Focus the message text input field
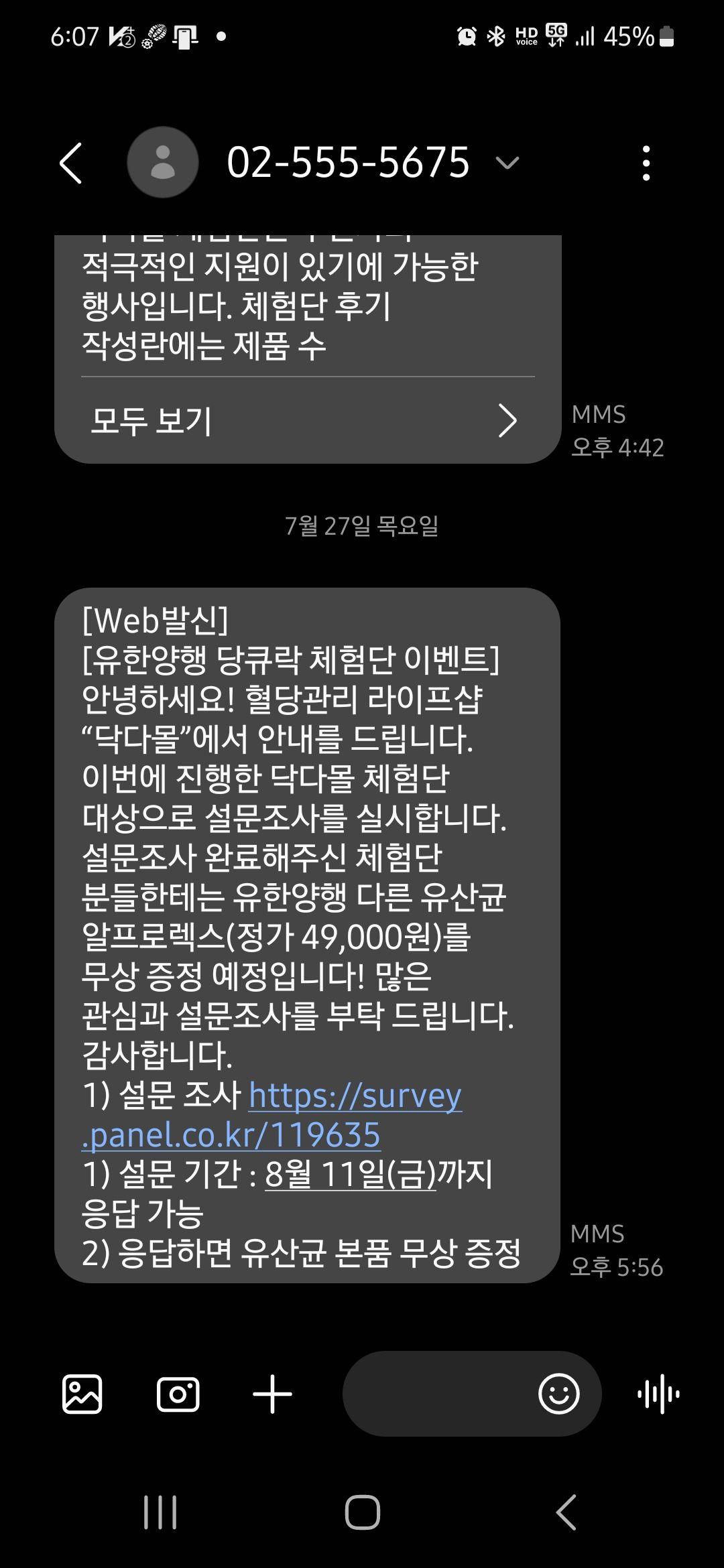Screen dimensions: 724x1568 point(436,1394)
